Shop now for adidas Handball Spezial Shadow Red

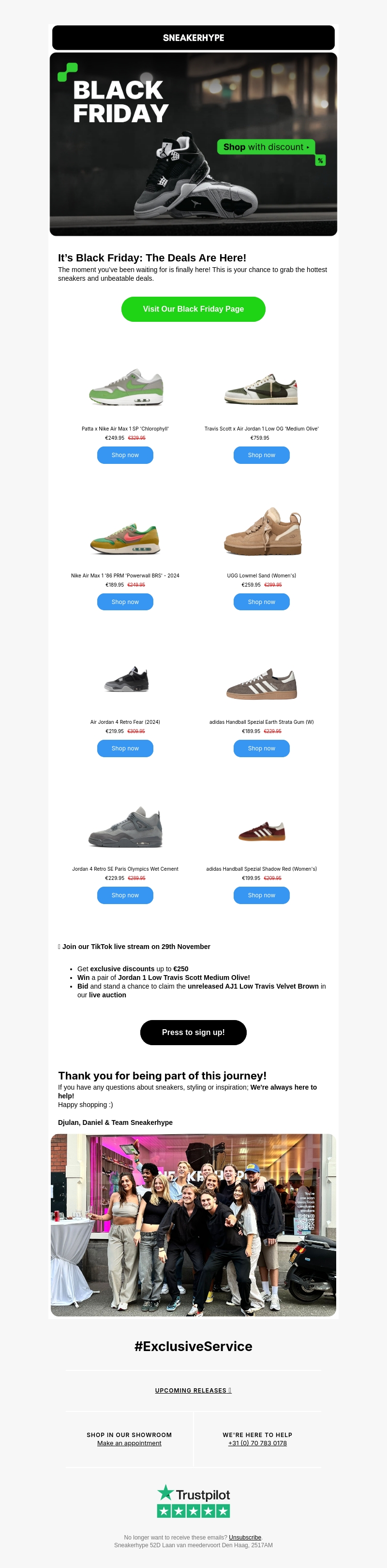click(261, 895)
